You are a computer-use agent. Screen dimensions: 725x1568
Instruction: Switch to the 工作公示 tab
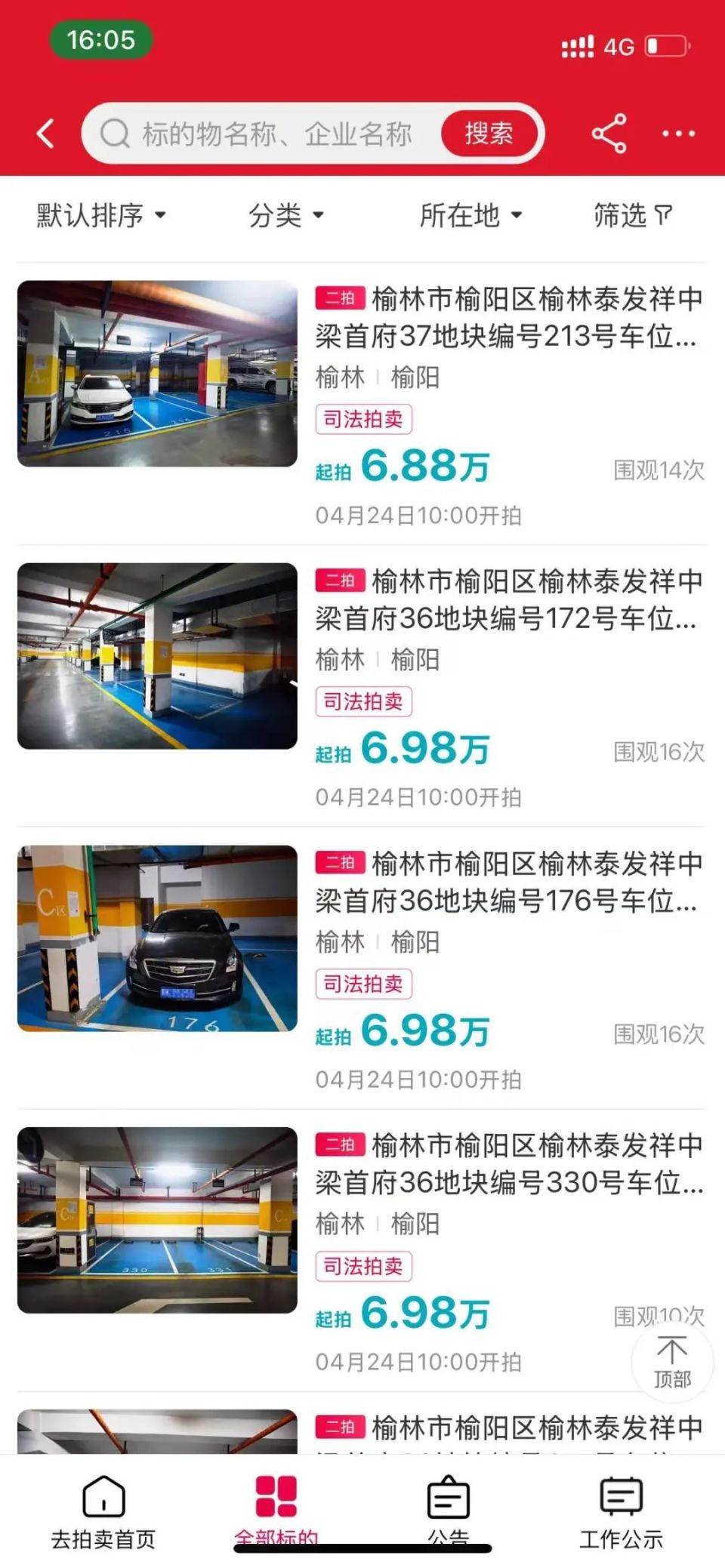(621, 1511)
